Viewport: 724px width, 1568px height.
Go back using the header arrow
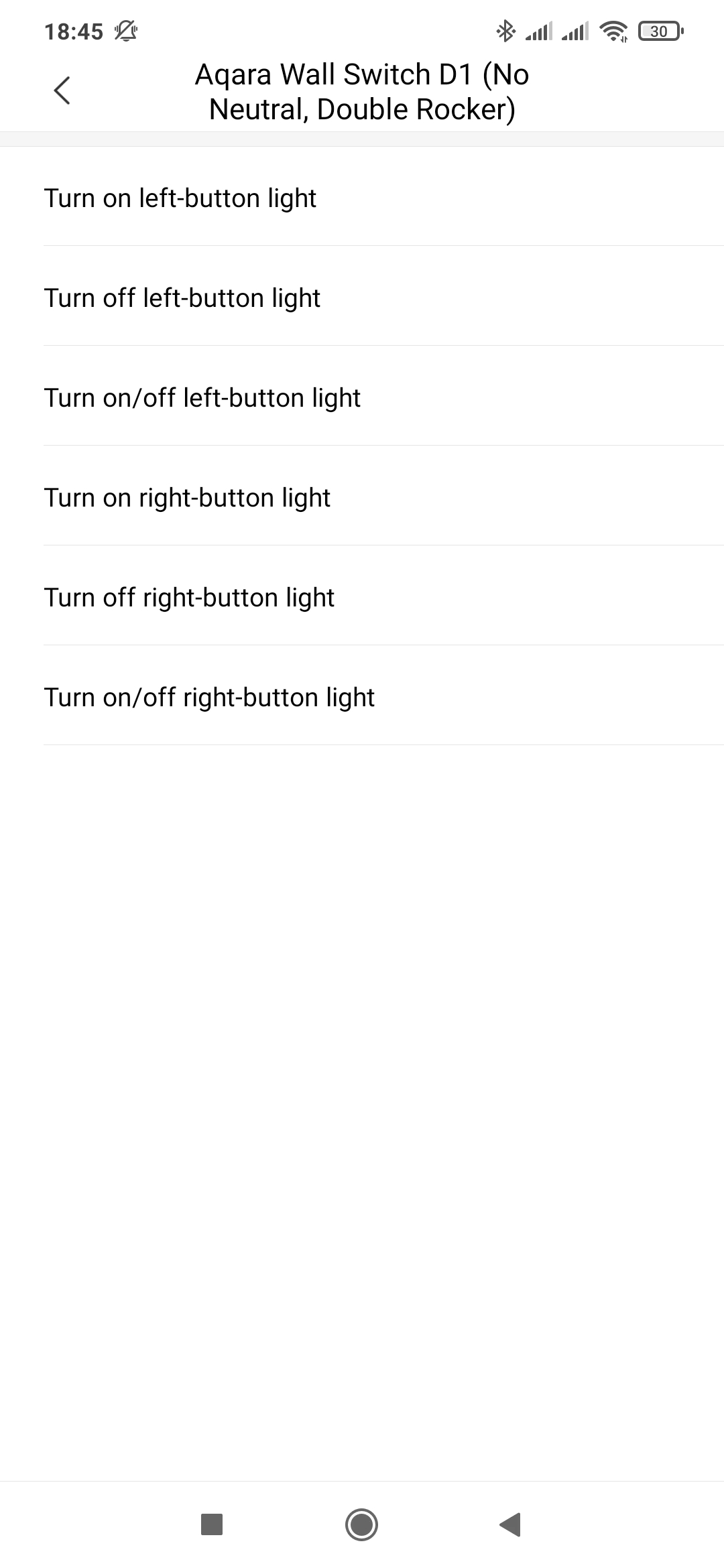tap(62, 90)
